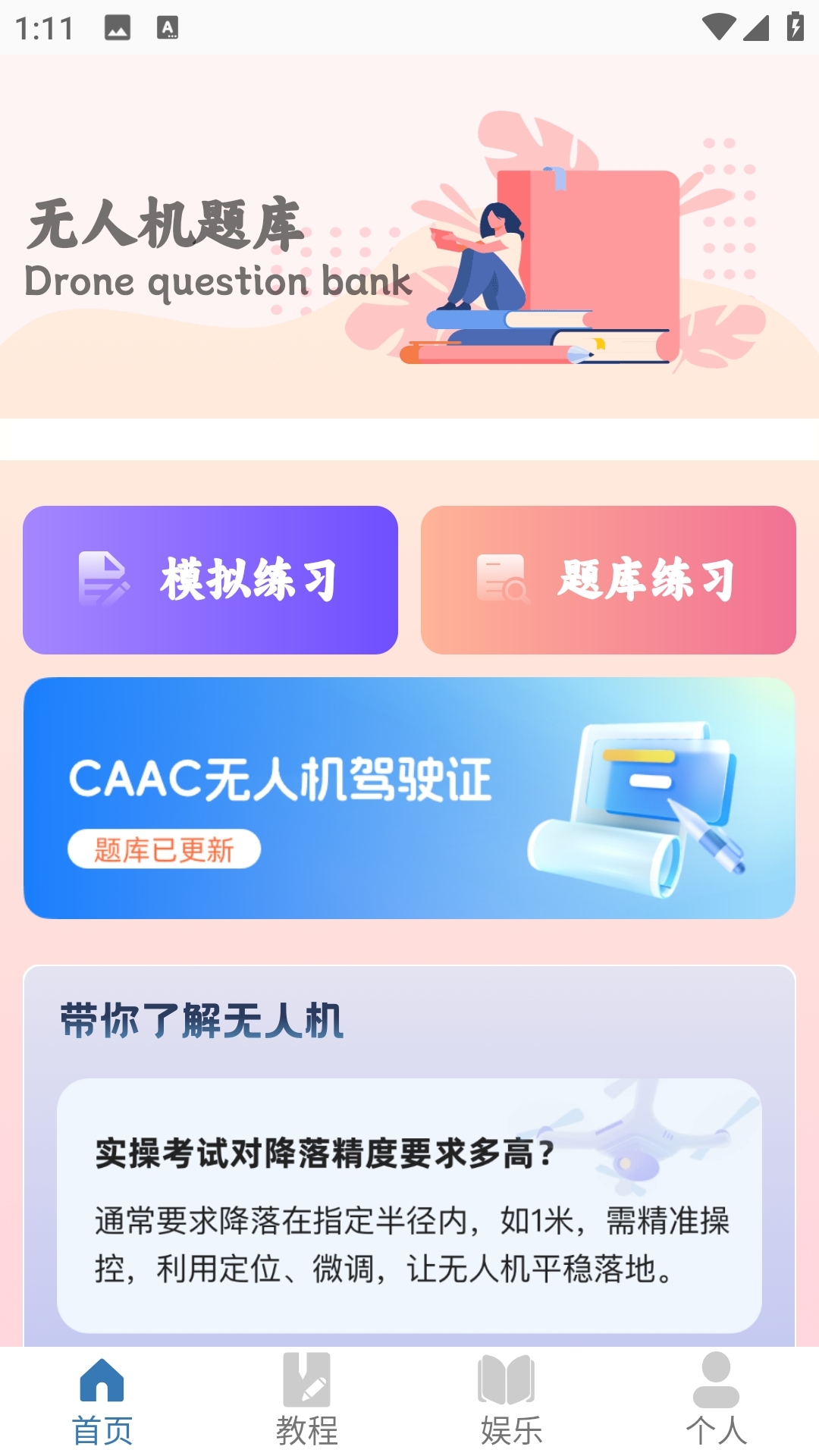Open the 实操考试对降落精度要求多高 card
Image resolution: width=819 pixels, height=1456 pixels.
click(x=409, y=1206)
